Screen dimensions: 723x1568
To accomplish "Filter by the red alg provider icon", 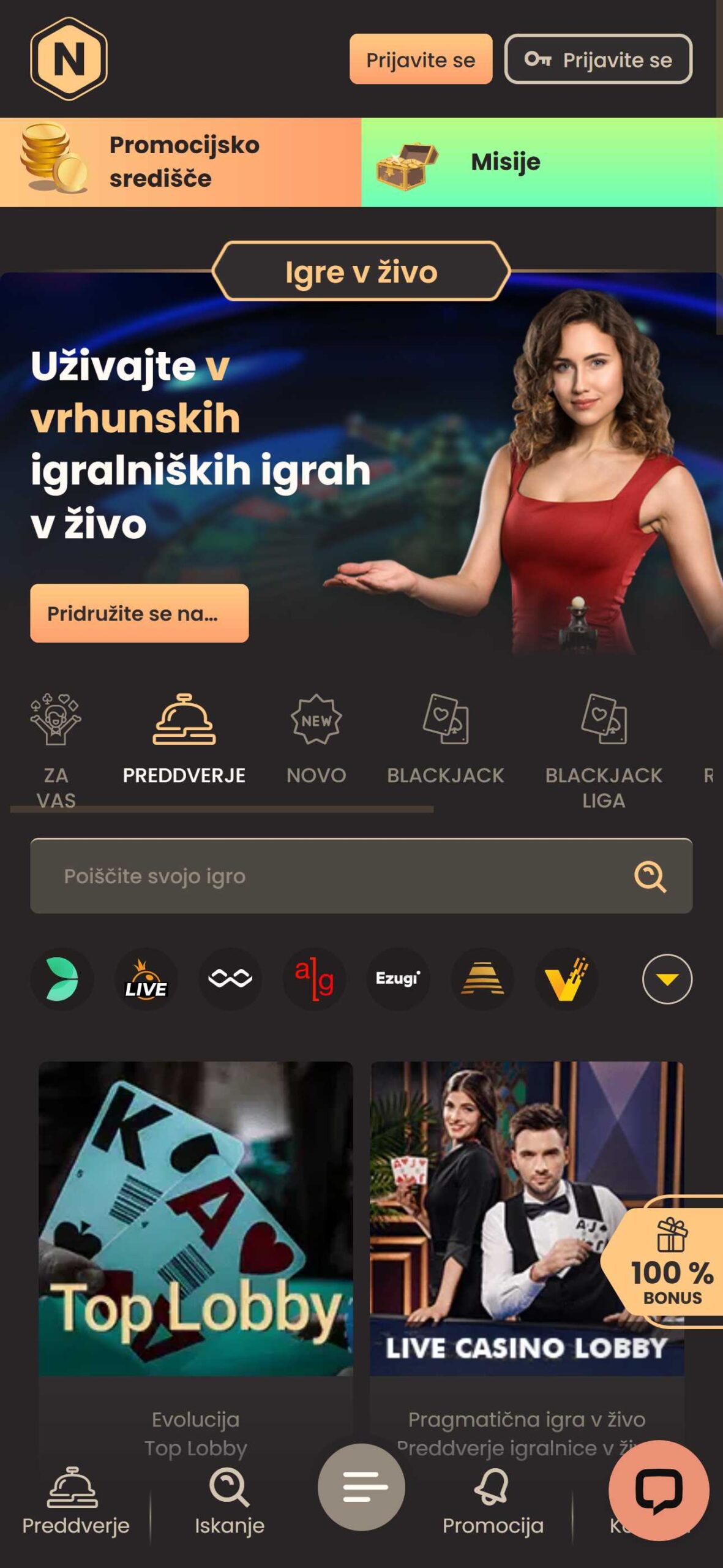I will point(314,978).
